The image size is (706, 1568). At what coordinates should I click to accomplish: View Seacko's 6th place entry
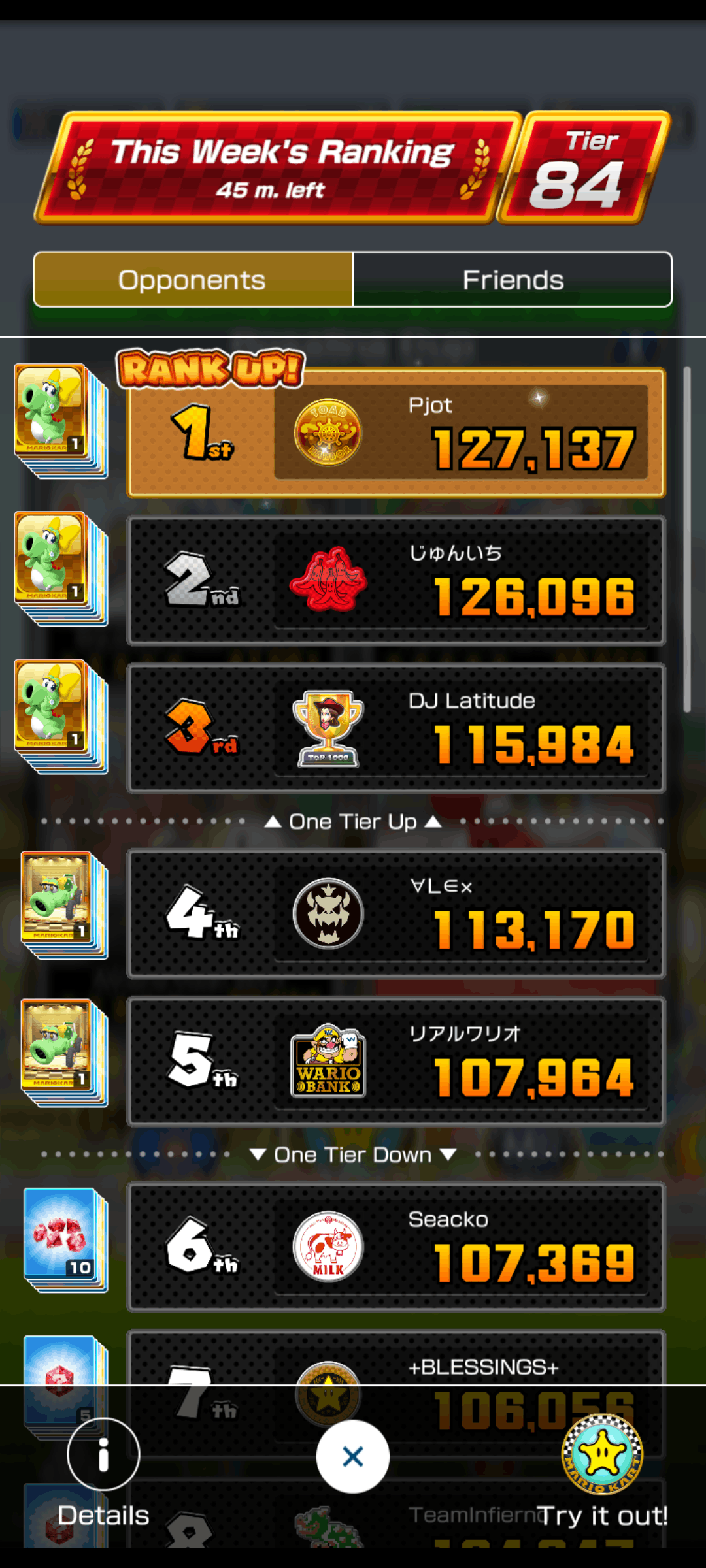point(396,1247)
